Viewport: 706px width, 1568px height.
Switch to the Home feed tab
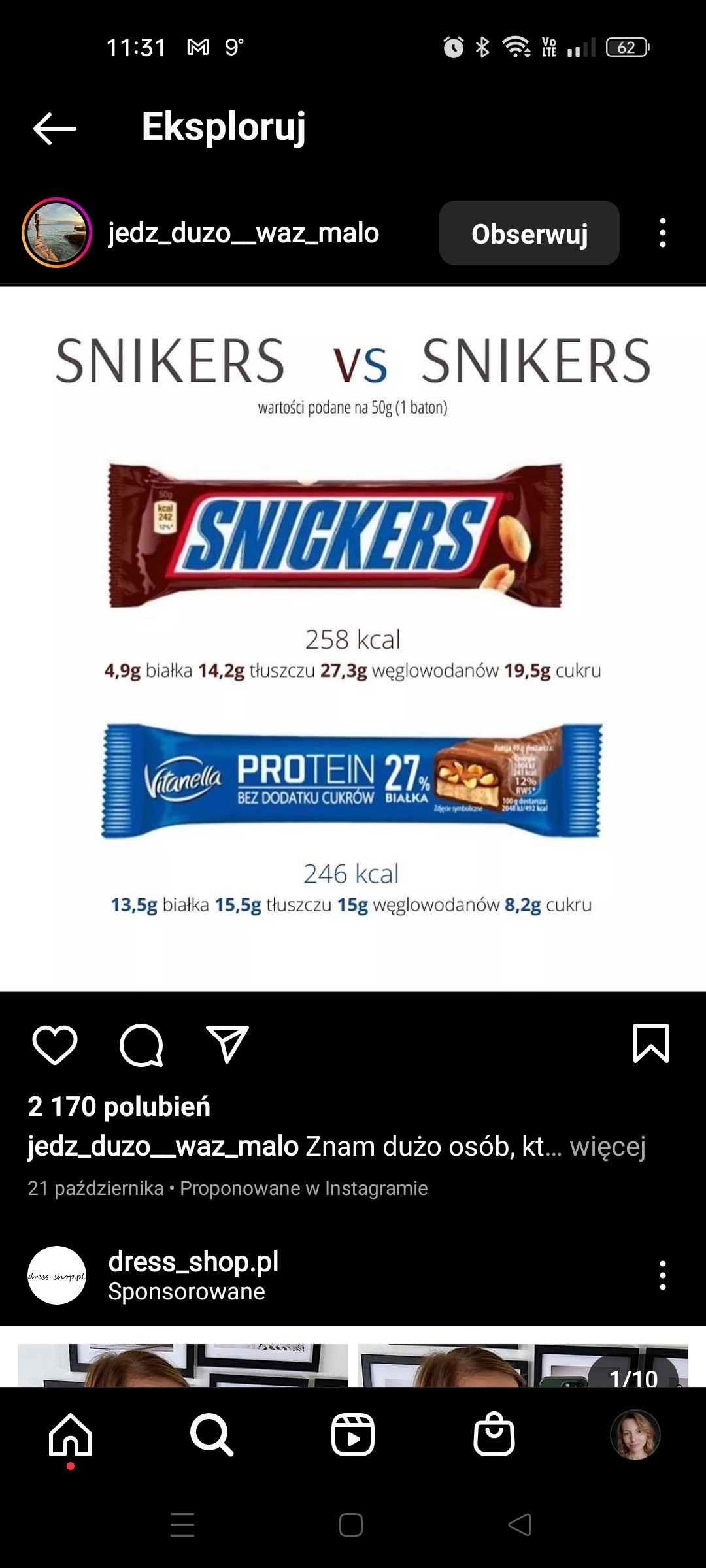(71, 1435)
